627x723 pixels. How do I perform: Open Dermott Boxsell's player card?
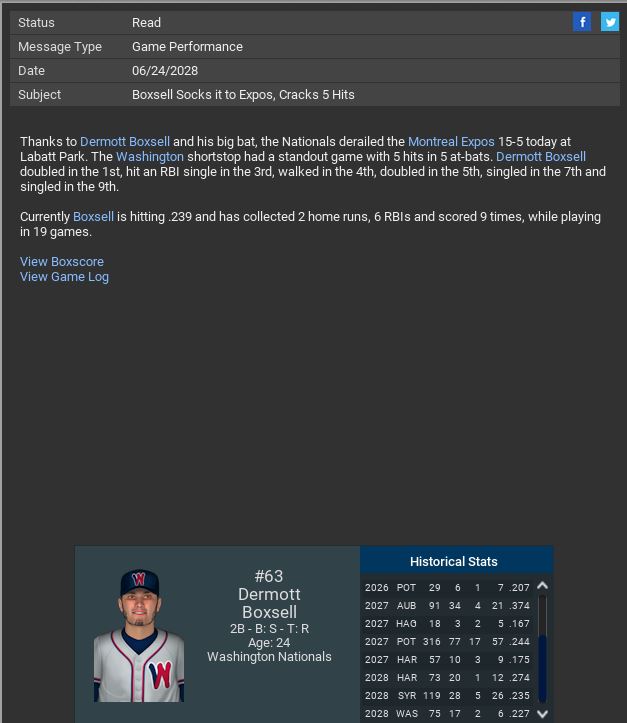tap(125, 142)
